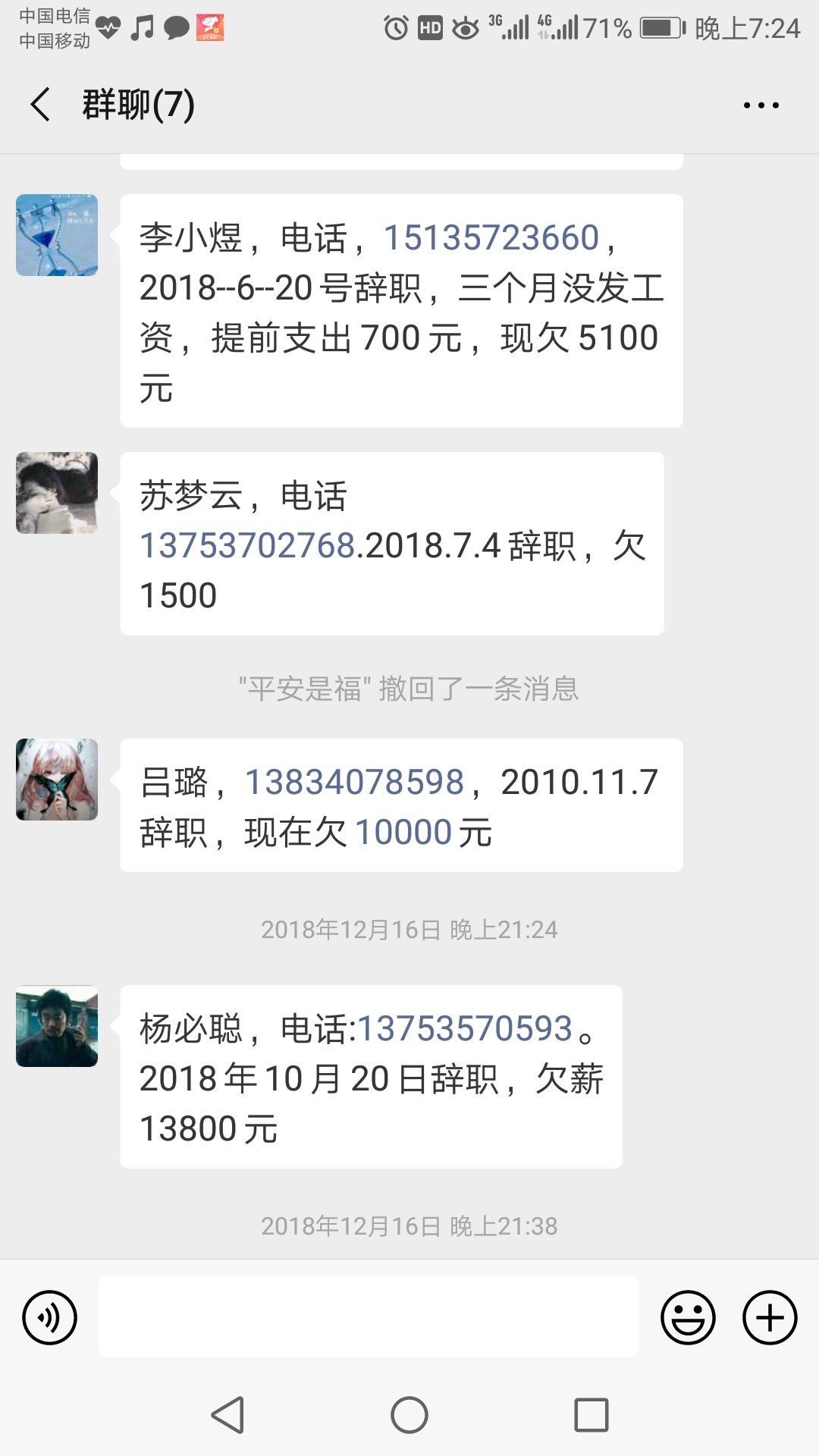This screenshot has height=1456, width=819.
Task: Focus the message text field
Action: tap(369, 1316)
